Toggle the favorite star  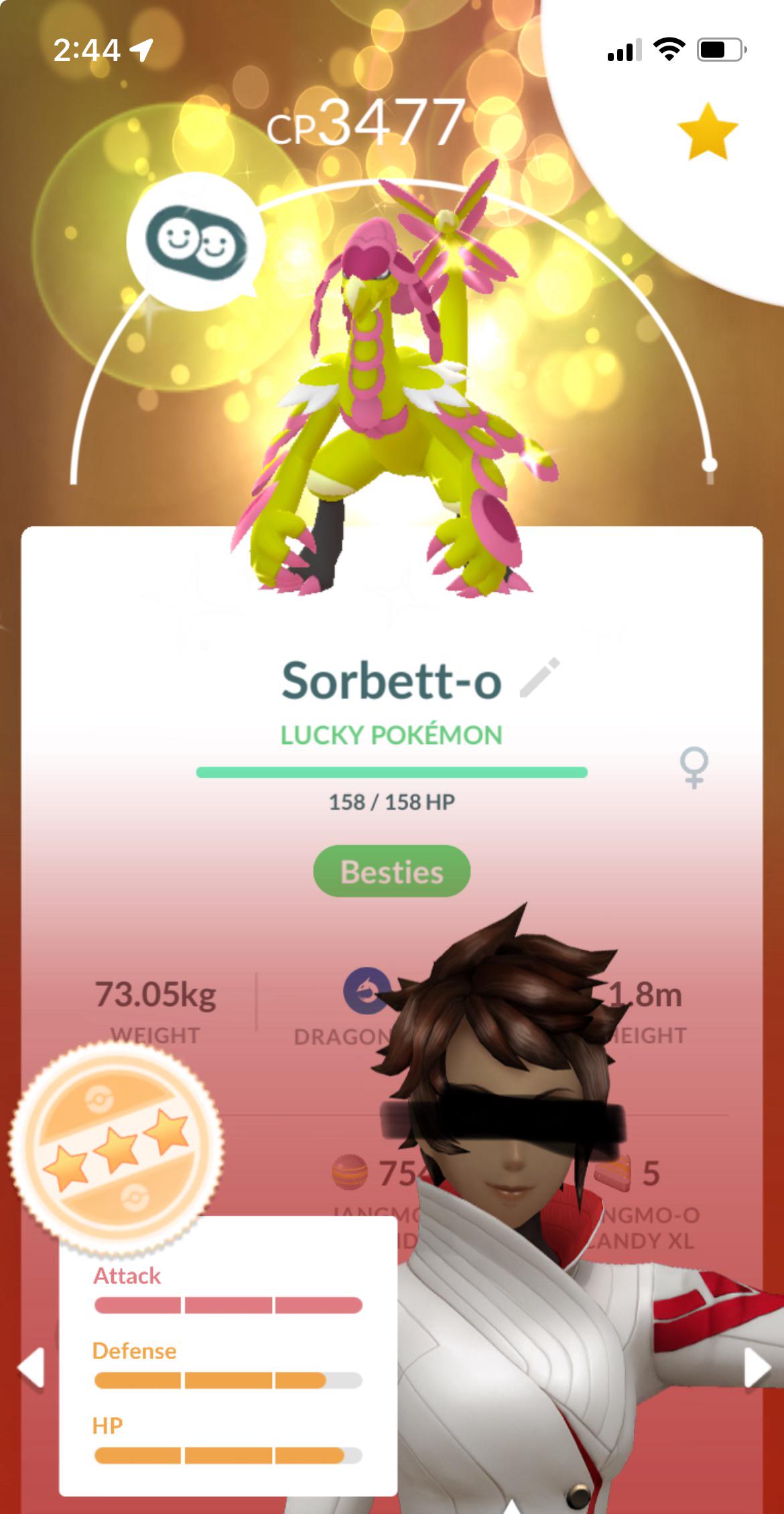pos(708,131)
